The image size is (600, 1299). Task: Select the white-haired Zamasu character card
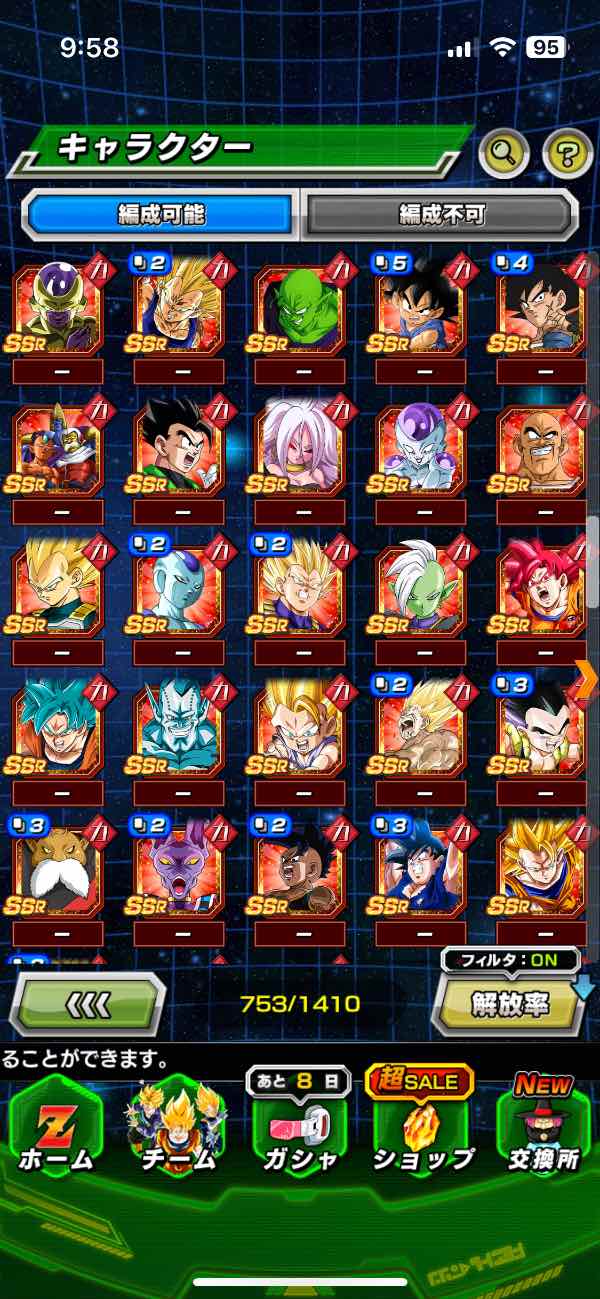pos(420,589)
